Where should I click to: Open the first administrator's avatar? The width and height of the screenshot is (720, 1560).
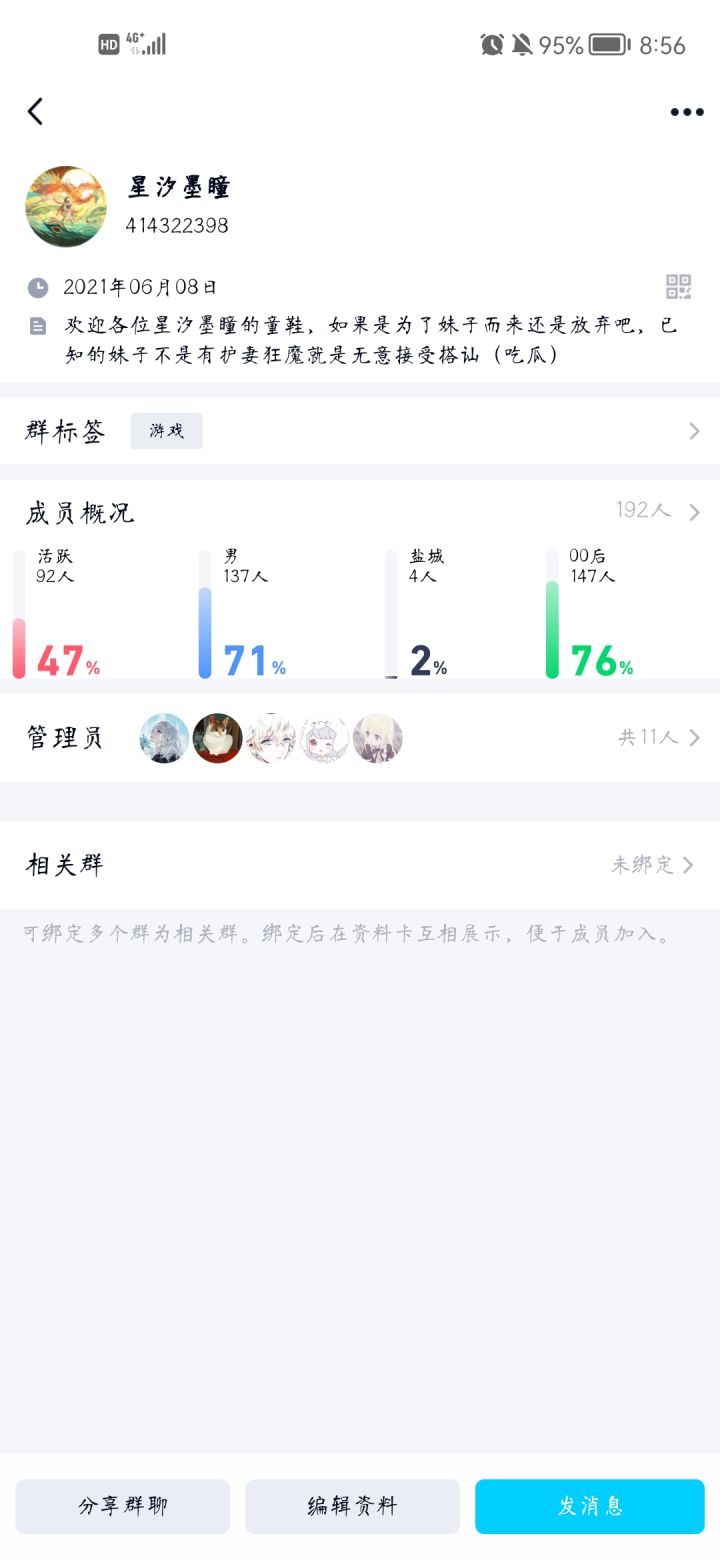pos(163,738)
